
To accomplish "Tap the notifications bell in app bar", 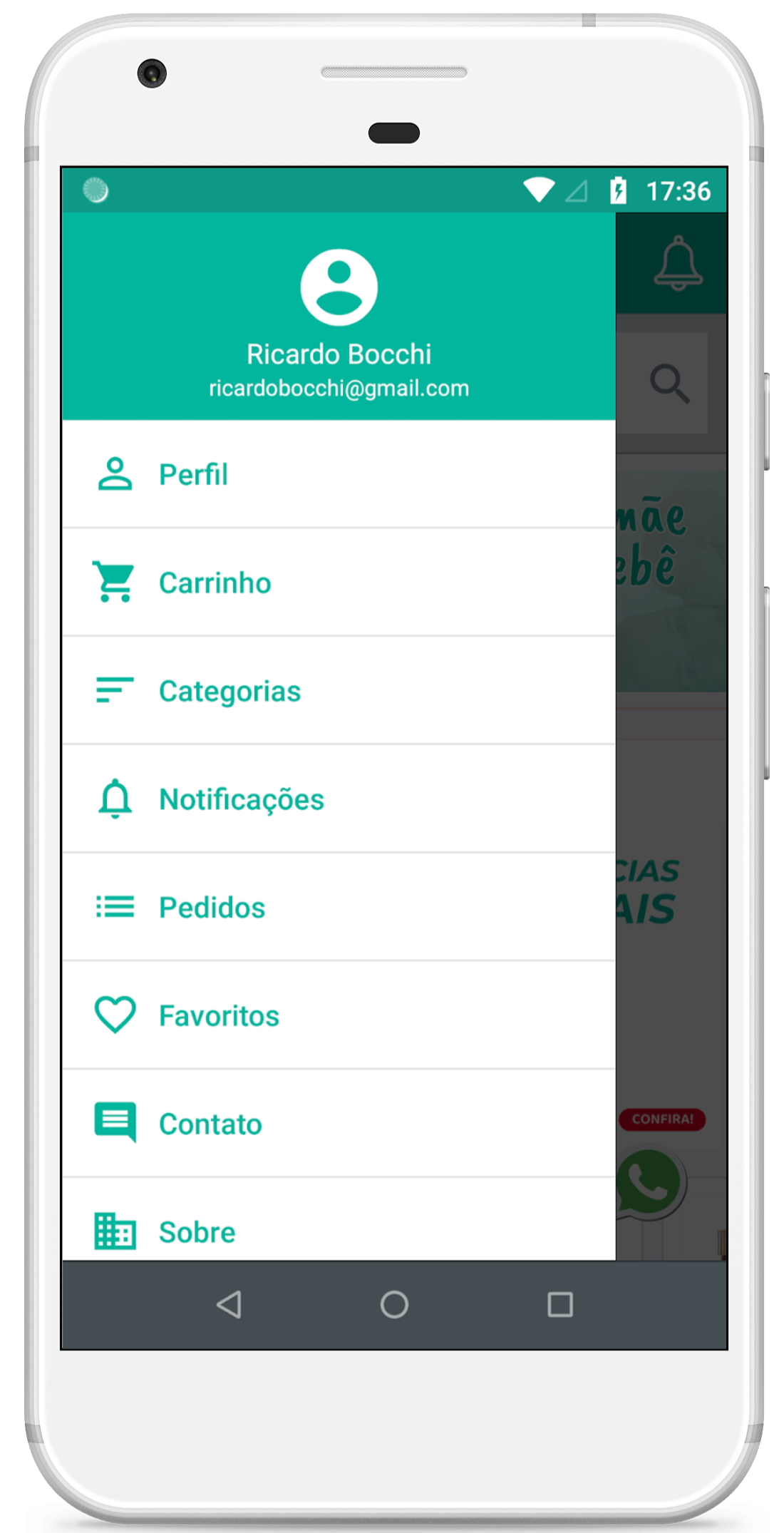I will [x=678, y=263].
